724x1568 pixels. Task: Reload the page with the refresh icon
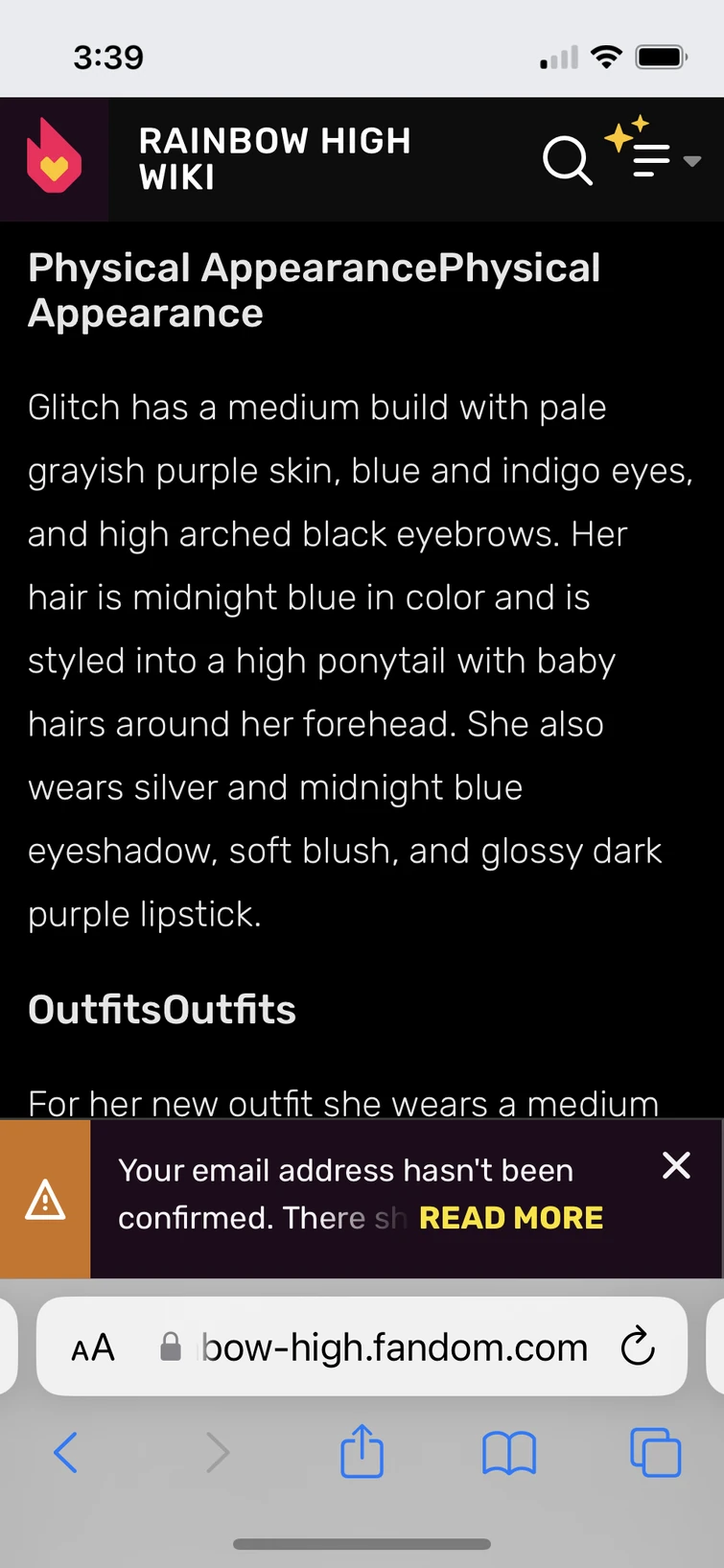(637, 1346)
